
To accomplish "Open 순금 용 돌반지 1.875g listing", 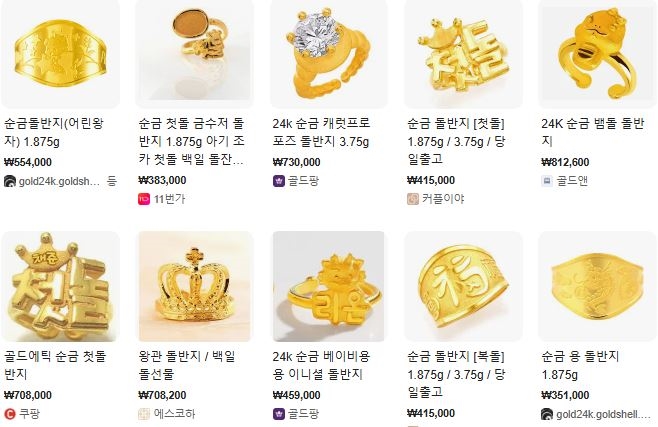I will [x=597, y=286].
